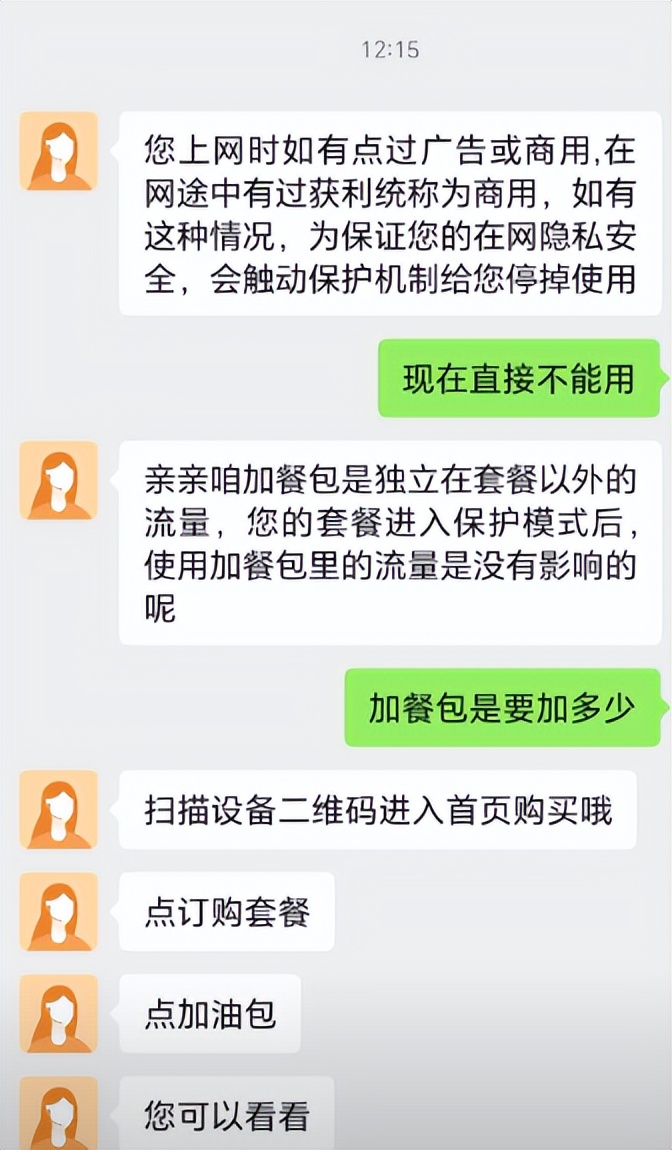Open profile from avatar beside '扫描设备二维码' message
Image resolution: width=672 pixels, height=1150 pixels.
59,810
